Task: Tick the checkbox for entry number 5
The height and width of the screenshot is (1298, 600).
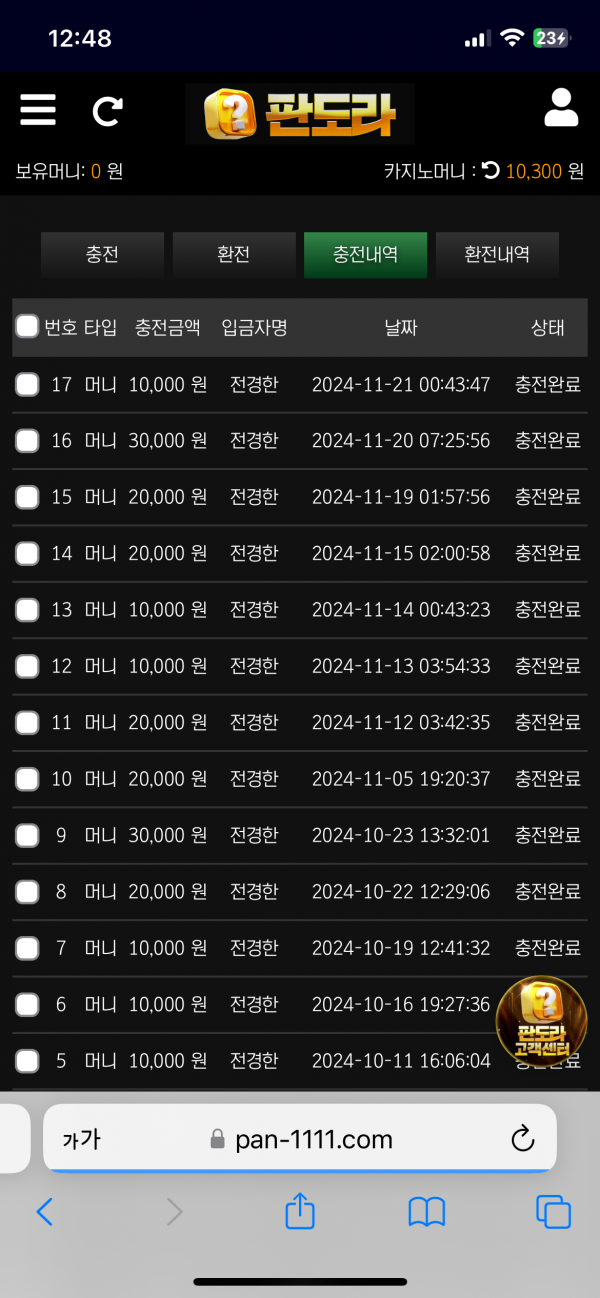Action: pyautogui.click(x=27, y=1061)
